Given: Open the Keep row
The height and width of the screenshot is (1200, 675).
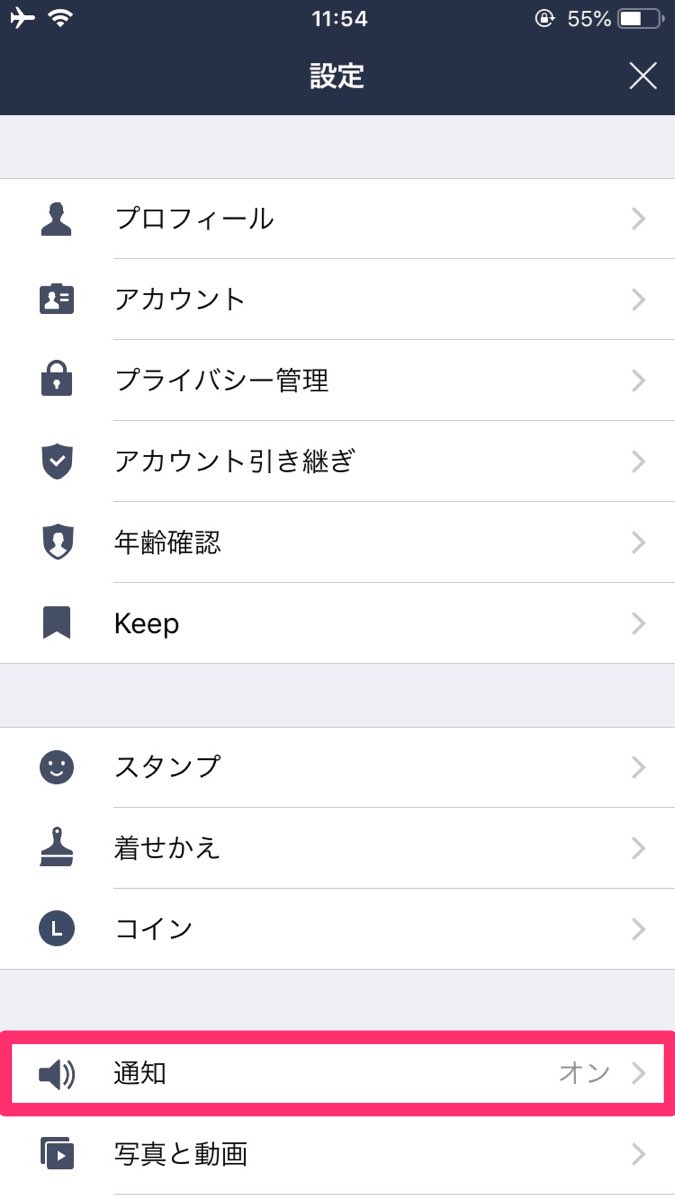Looking at the screenshot, I should tap(337, 624).
